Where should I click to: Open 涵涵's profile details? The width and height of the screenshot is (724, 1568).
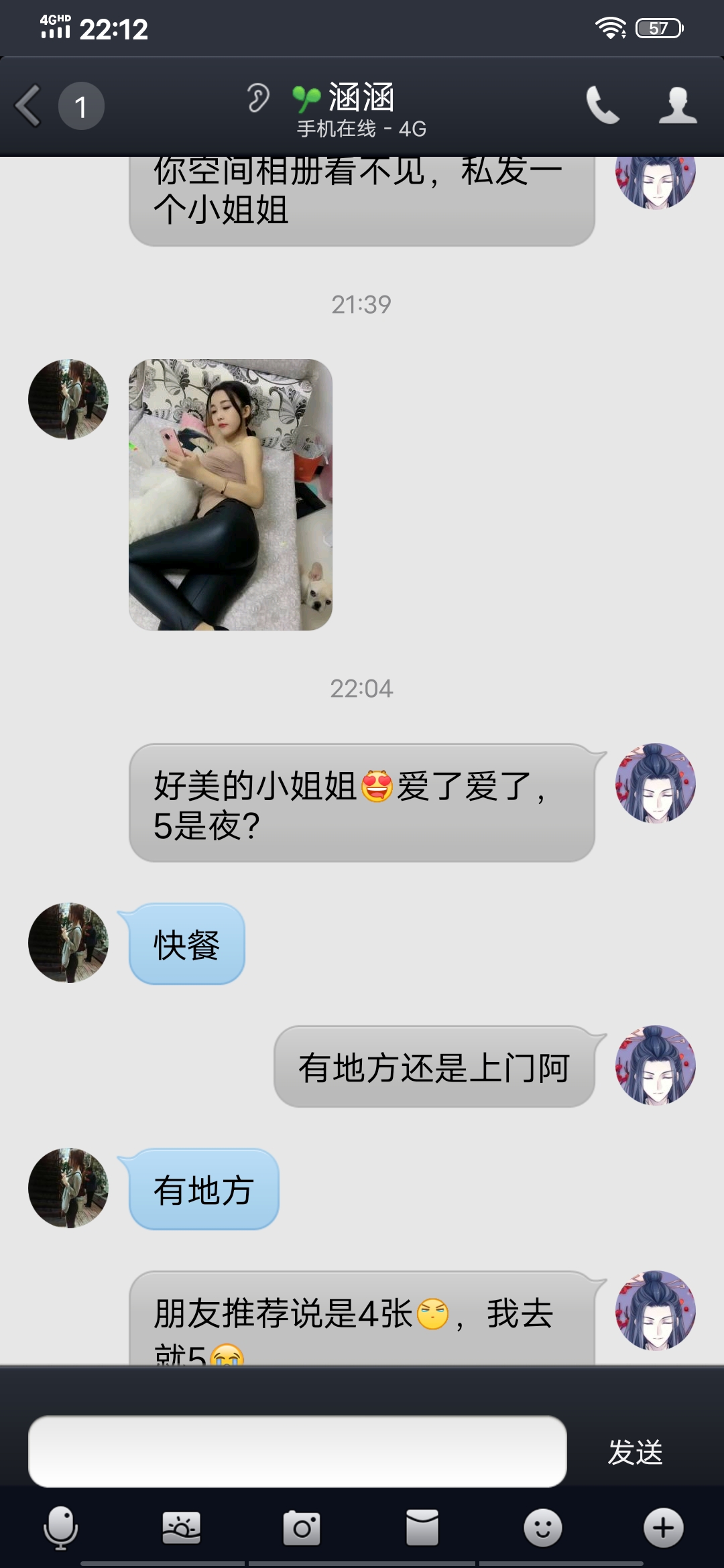click(x=678, y=106)
